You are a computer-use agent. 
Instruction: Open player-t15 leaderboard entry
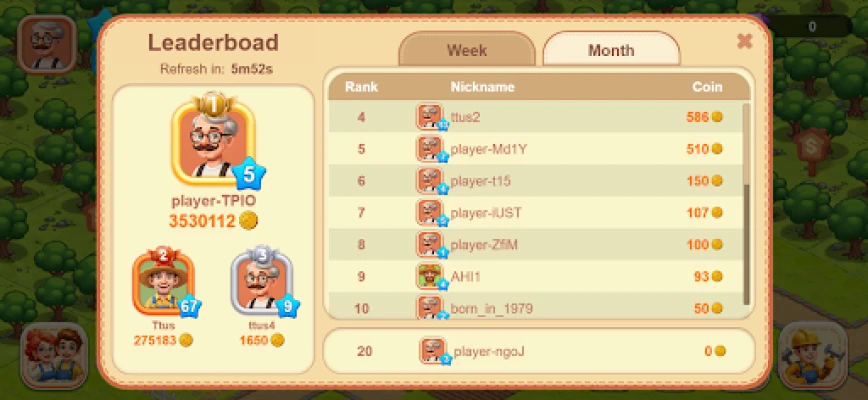tap(538, 181)
